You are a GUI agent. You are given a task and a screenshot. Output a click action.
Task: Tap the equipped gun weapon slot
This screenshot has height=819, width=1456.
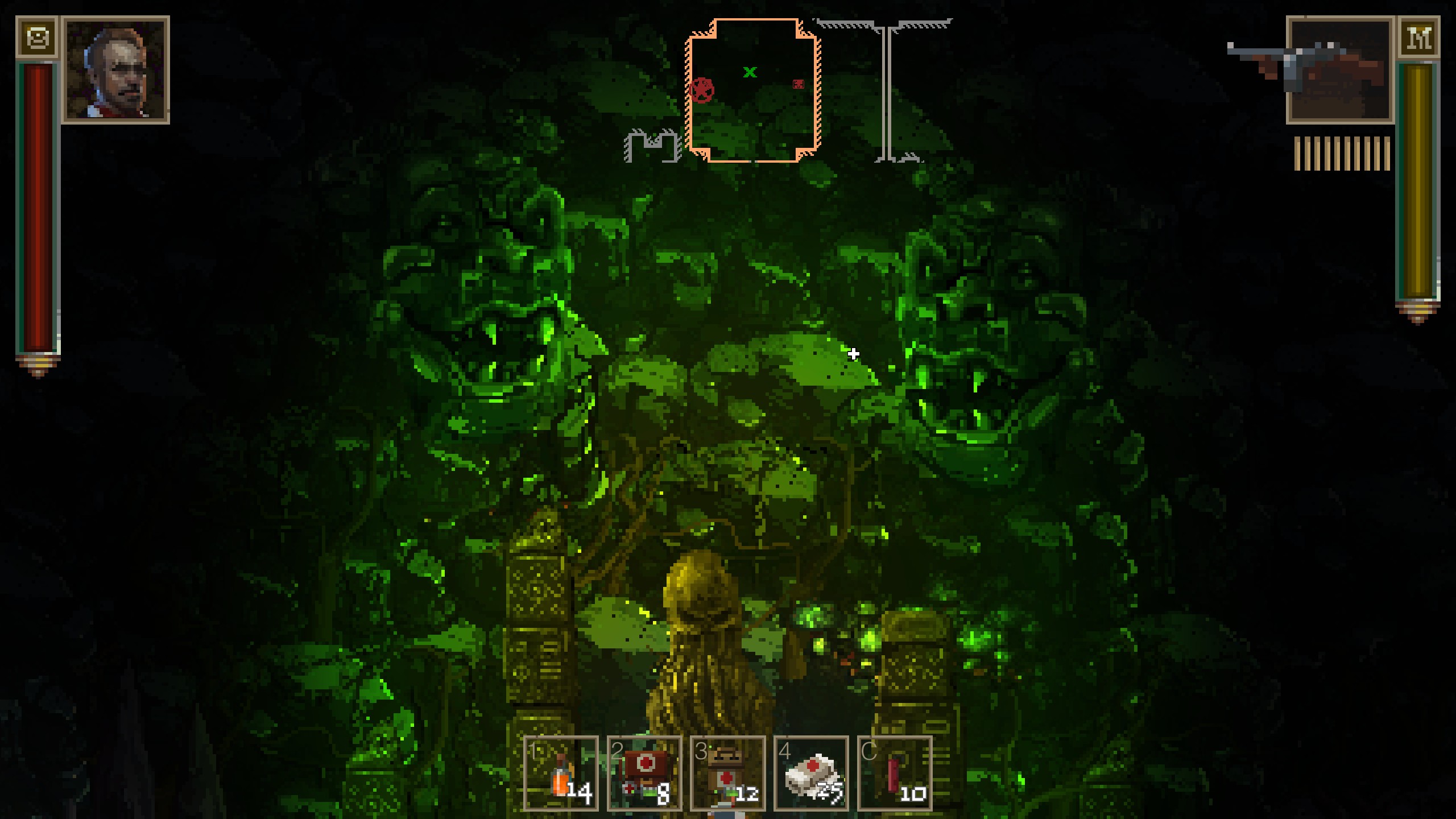[1340, 69]
